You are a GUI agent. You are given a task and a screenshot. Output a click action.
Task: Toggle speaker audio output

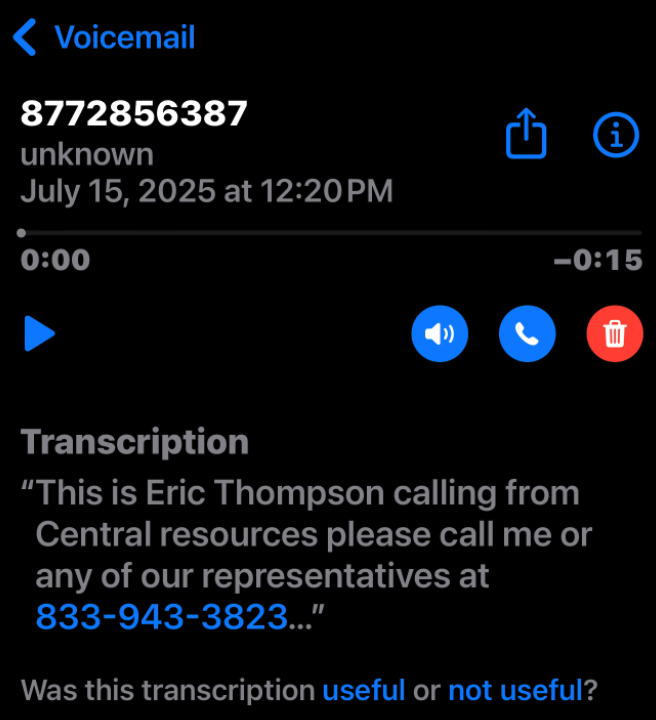click(x=439, y=333)
